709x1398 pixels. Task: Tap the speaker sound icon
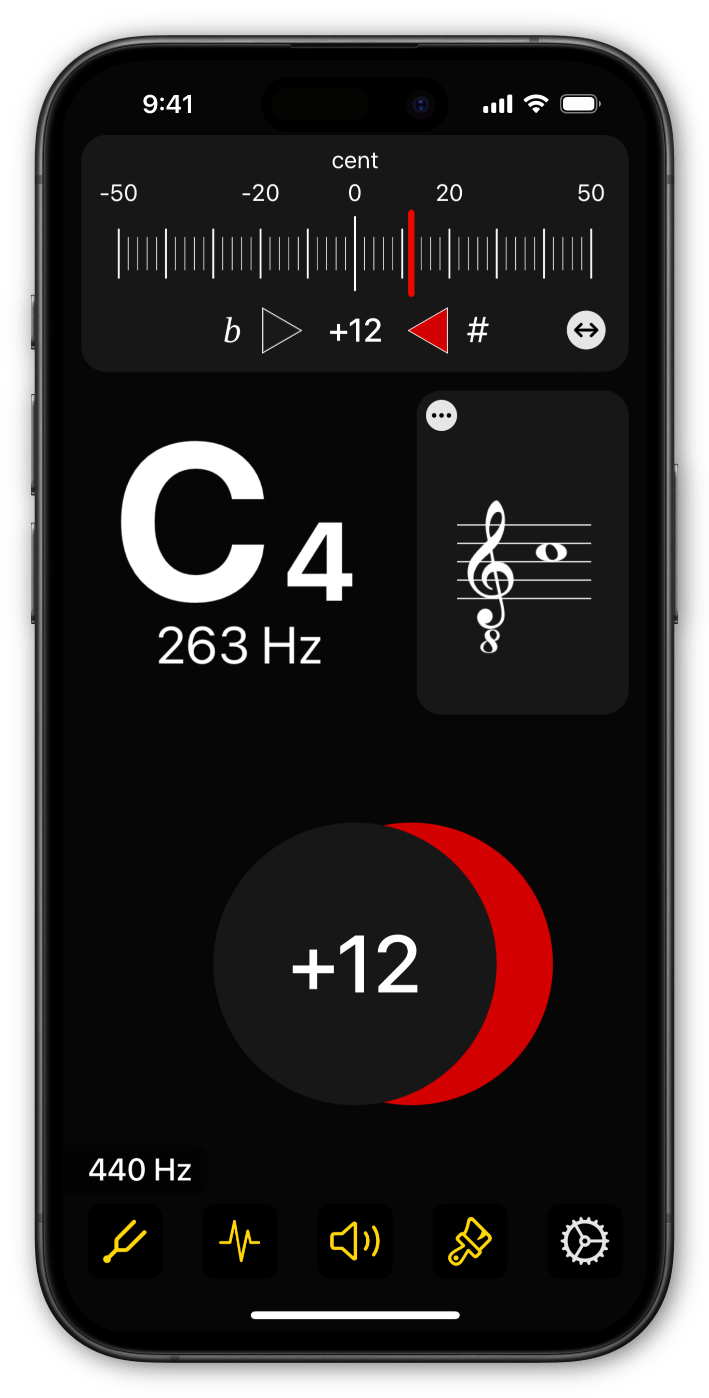(355, 1242)
